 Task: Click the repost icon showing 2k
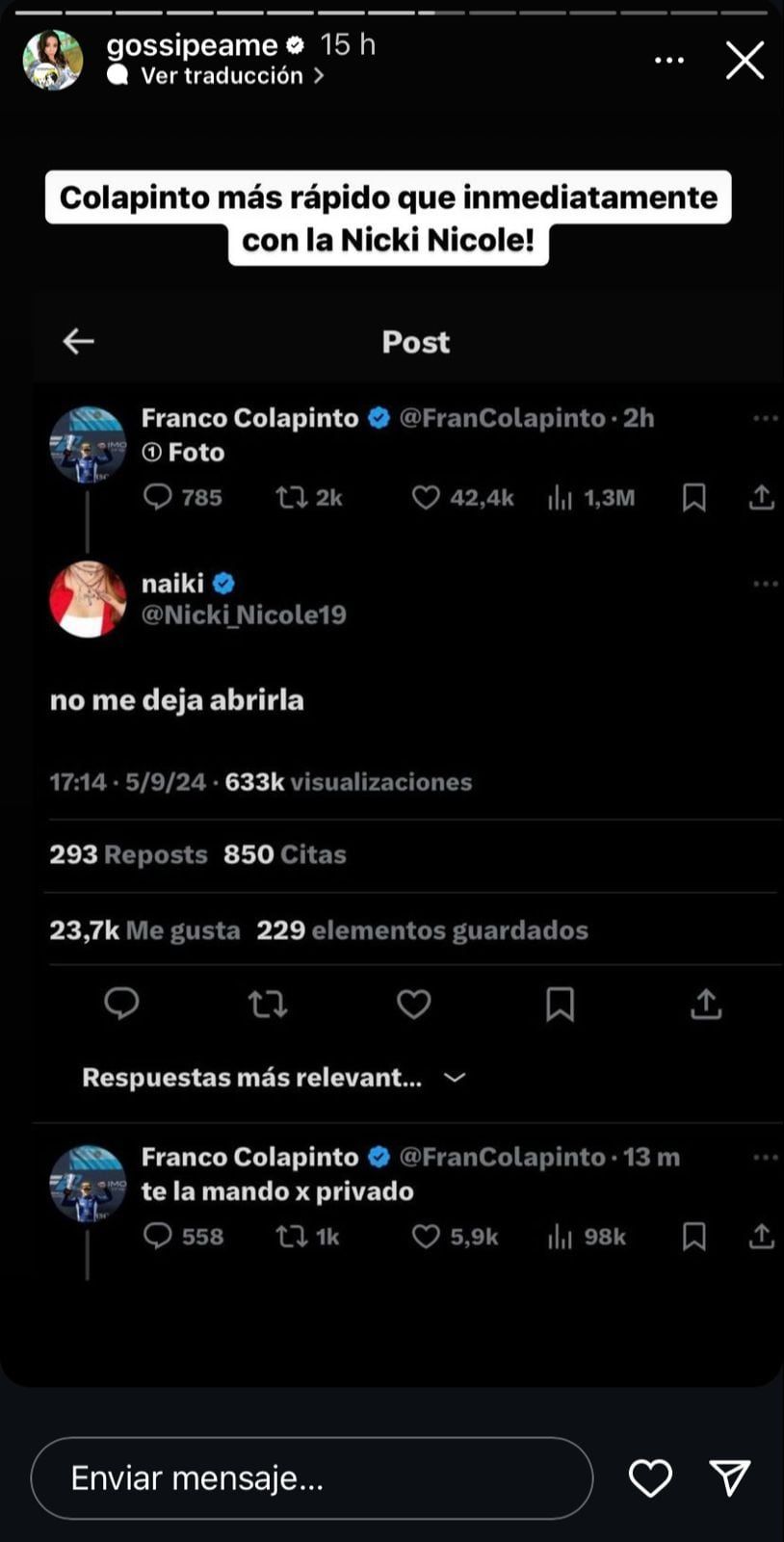pos(289,497)
